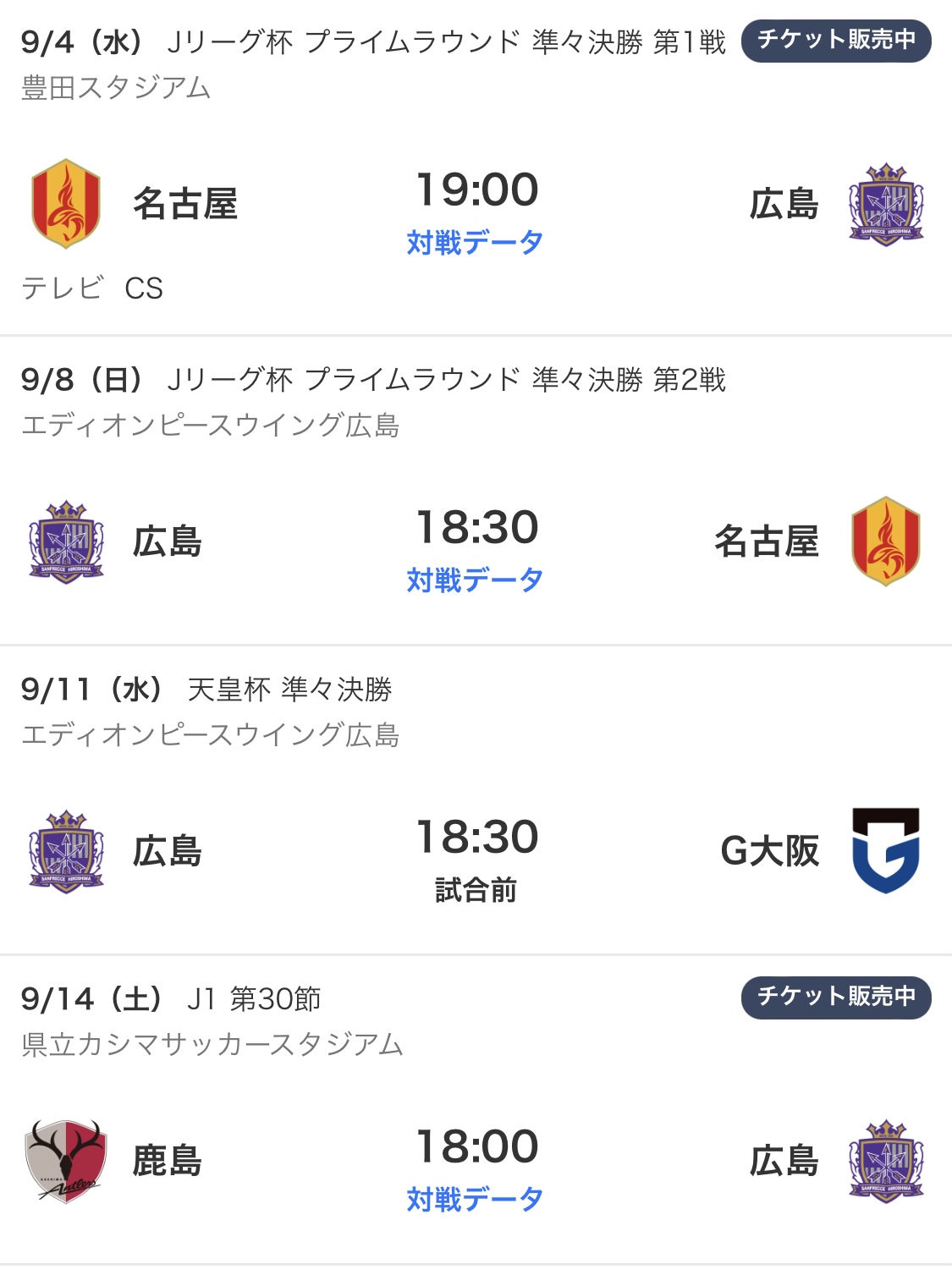The image size is (952, 1275).
Task: Open 対戦データ for the 9/4 名古屋 vs 広島 match
Action: (475, 243)
